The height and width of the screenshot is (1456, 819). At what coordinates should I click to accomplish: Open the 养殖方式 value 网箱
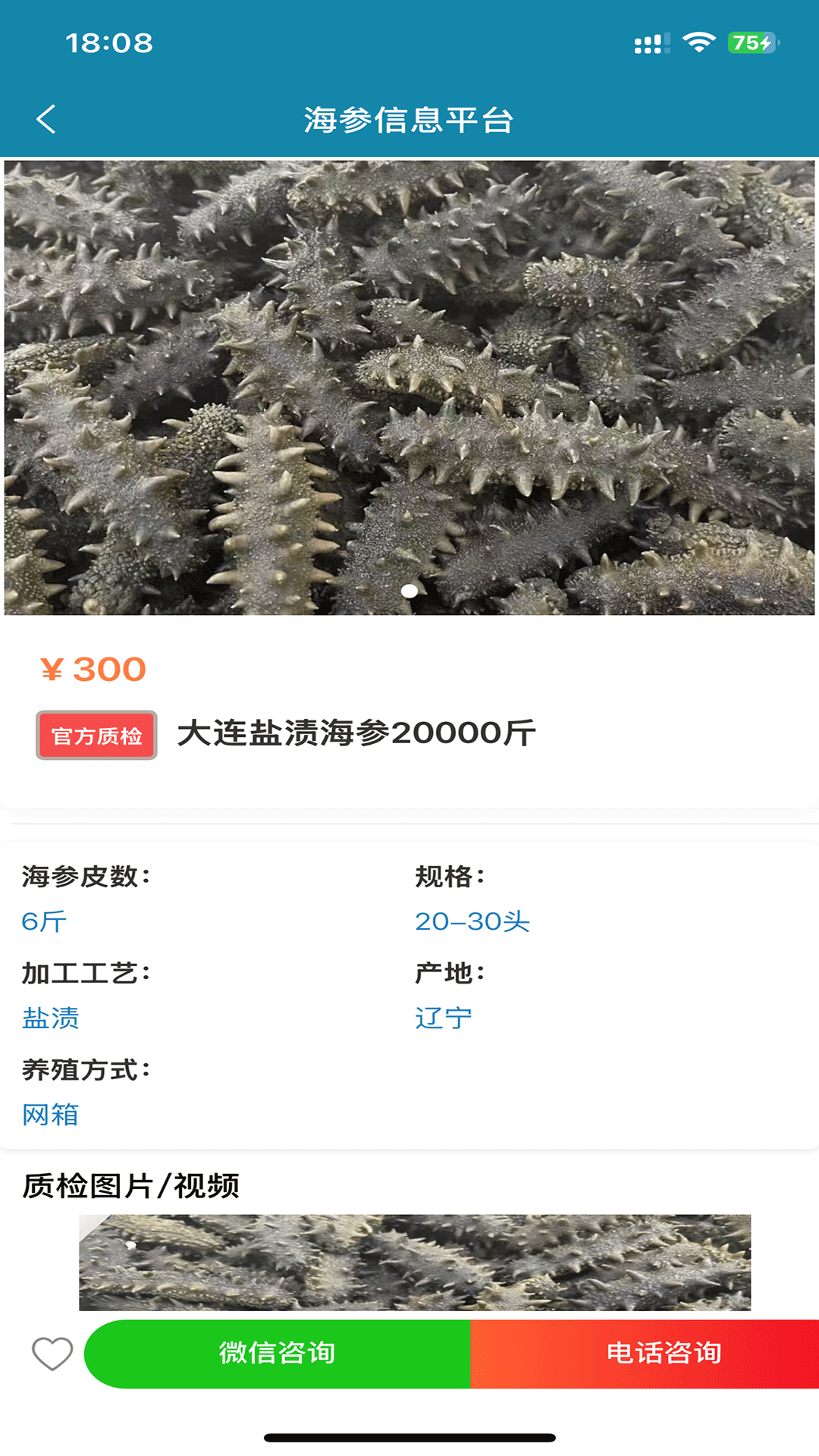52,1115
